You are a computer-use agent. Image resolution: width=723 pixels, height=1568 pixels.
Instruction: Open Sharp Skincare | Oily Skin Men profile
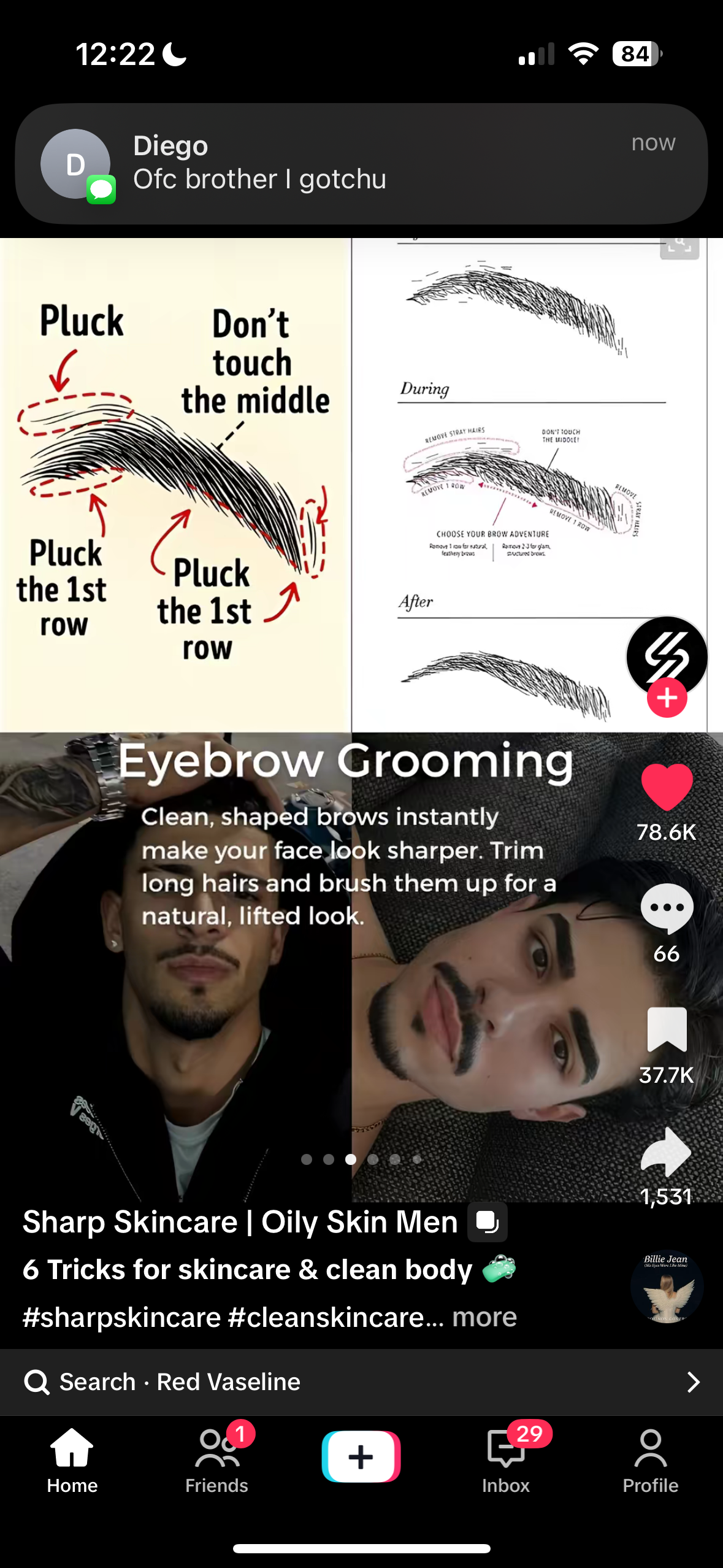click(x=240, y=1222)
